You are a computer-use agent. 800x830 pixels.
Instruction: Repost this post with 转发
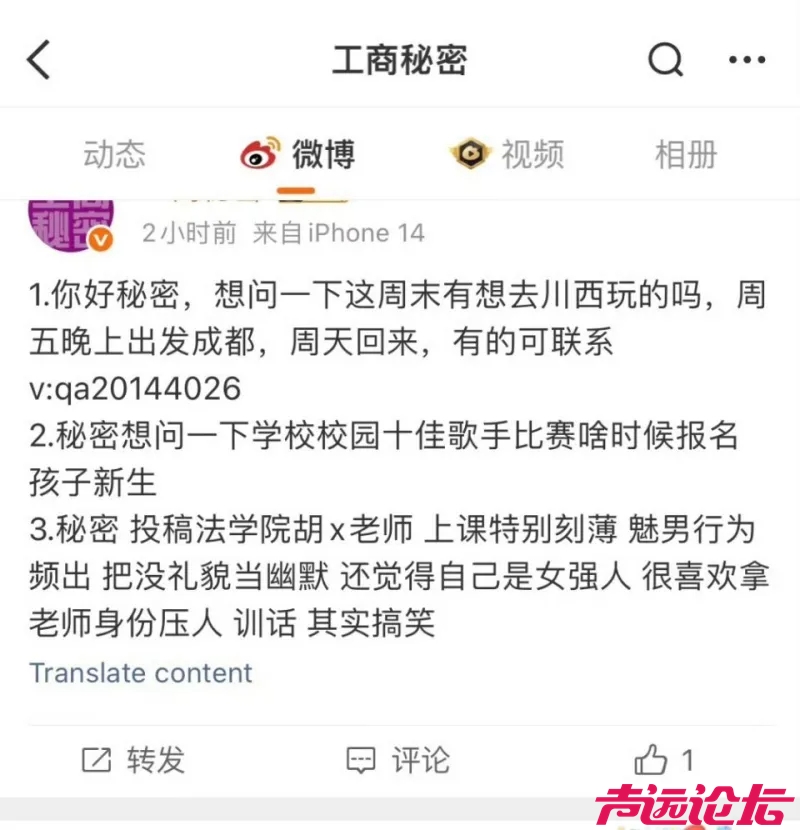point(134,760)
